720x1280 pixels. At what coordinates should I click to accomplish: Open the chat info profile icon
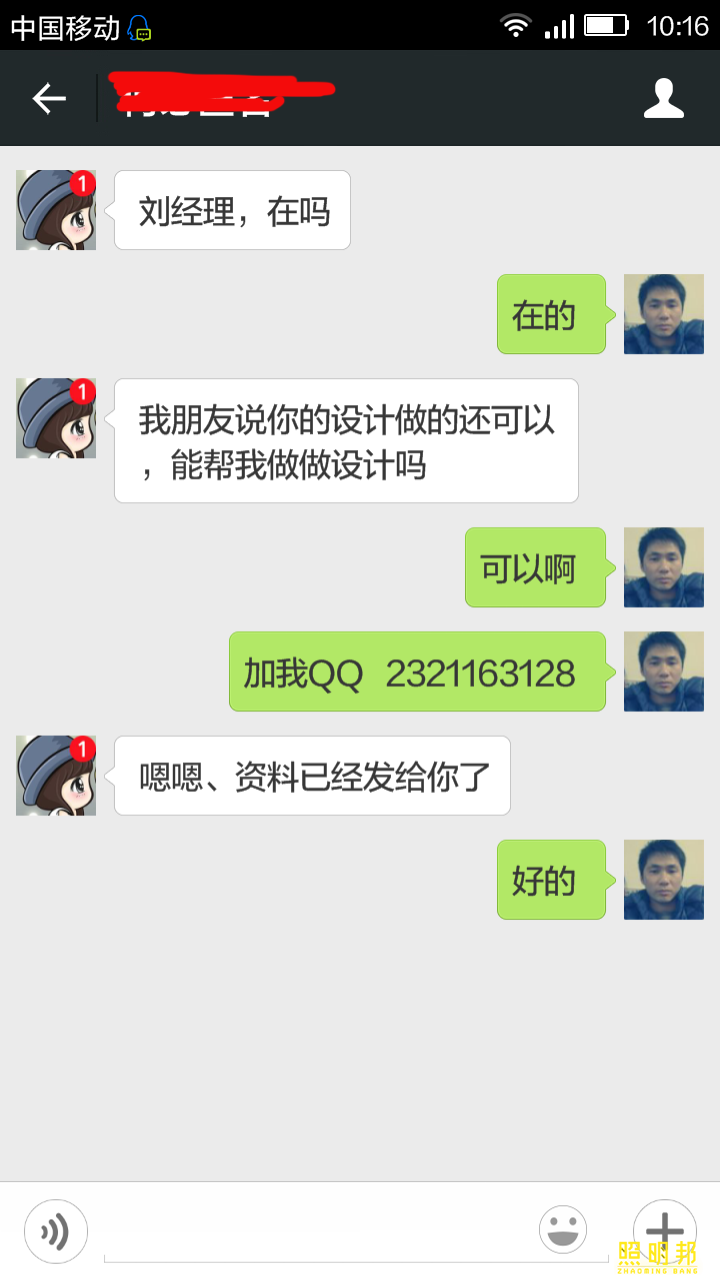[x=663, y=98]
